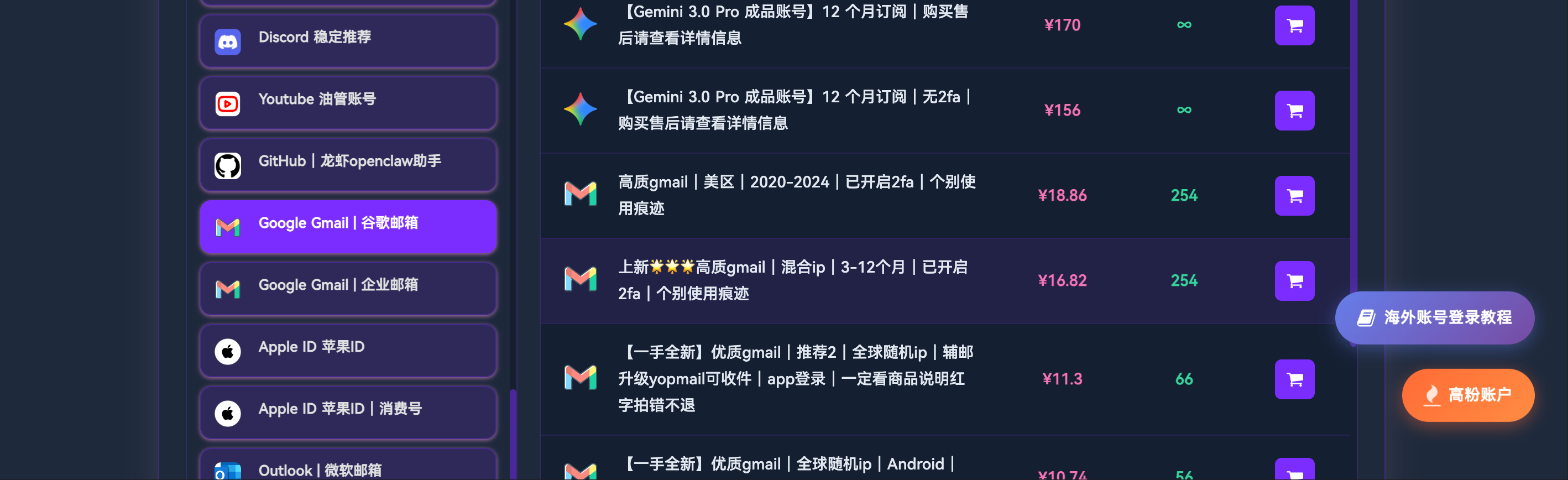This screenshot has height=480, width=1568.
Task: Select the Youtube 油管账号 category
Action: tap(348, 102)
